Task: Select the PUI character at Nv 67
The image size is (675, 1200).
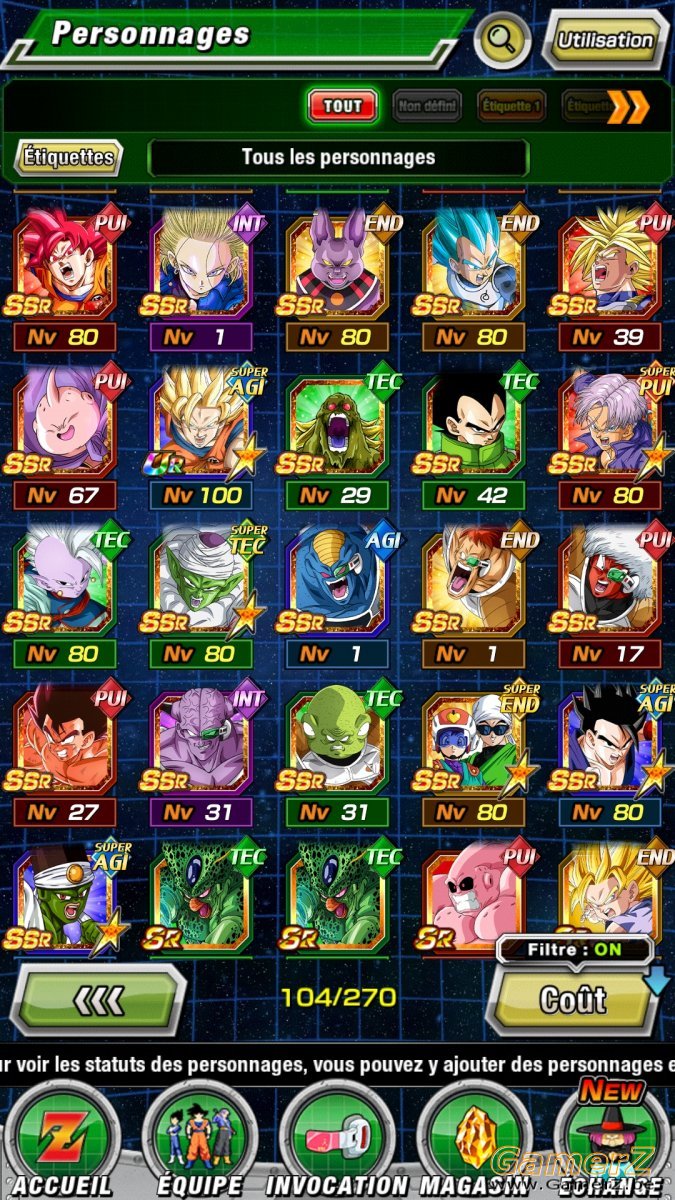Action: pos(66,439)
